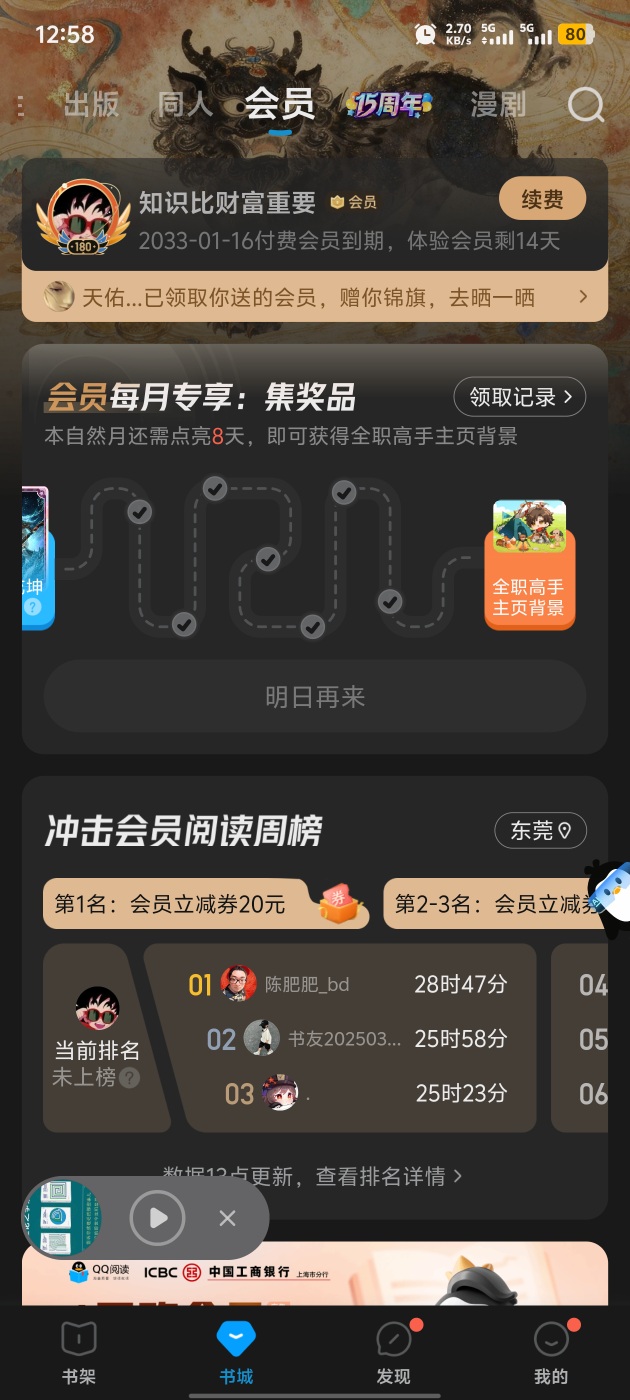Image resolution: width=630 pixels, height=1400 pixels.
Task: Open the three-dot menu at top left
Action: (21, 105)
